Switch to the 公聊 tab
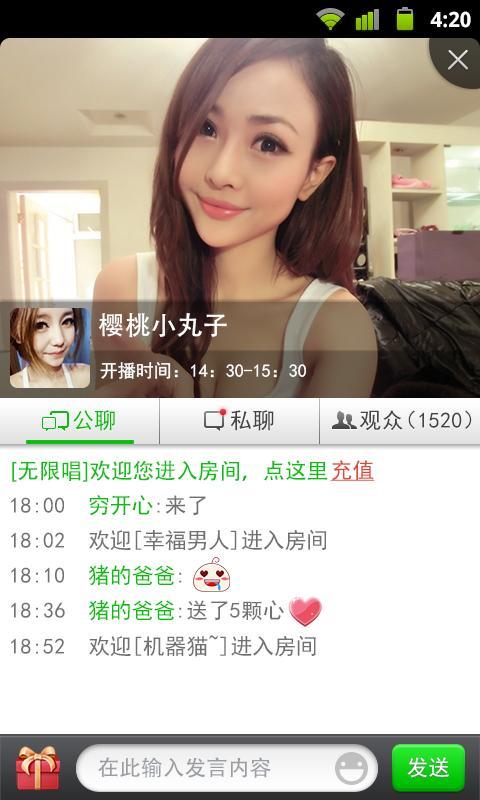The height and width of the screenshot is (800, 480). click(80, 421)
